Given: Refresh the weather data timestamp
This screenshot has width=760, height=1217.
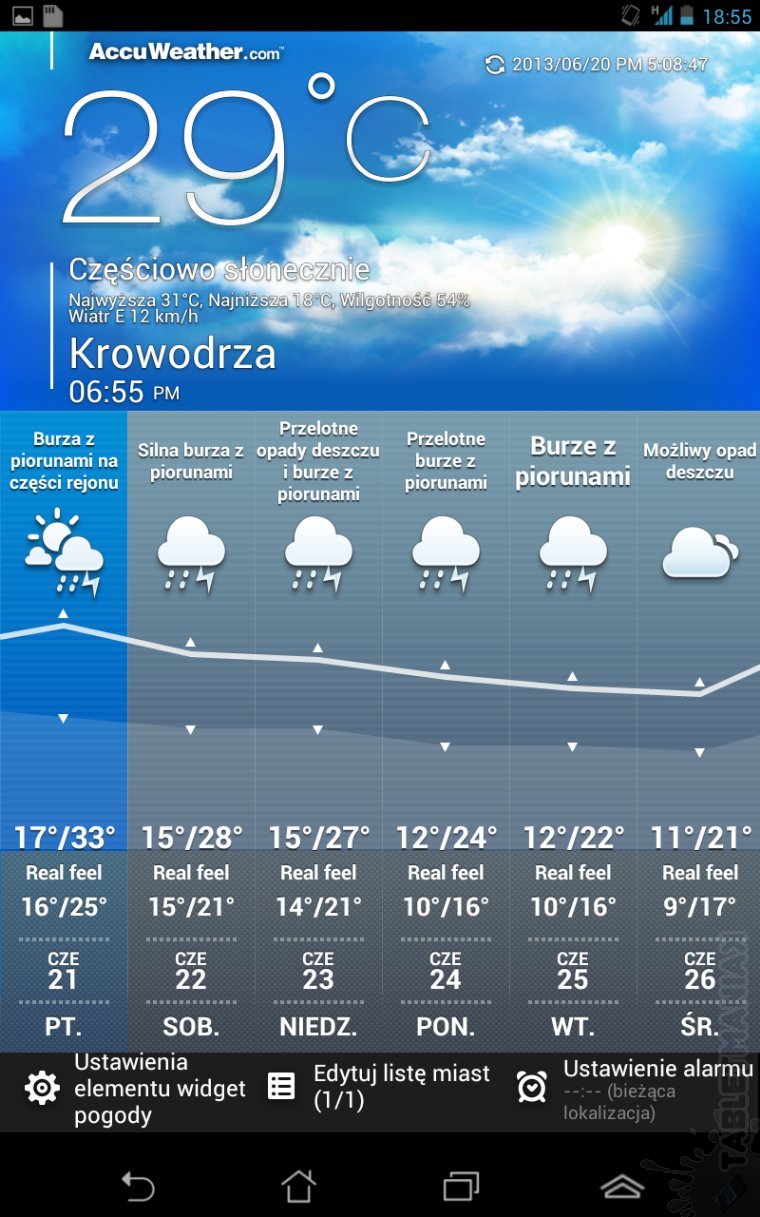Looking at the screenshot, I should (x=494, y=65).
